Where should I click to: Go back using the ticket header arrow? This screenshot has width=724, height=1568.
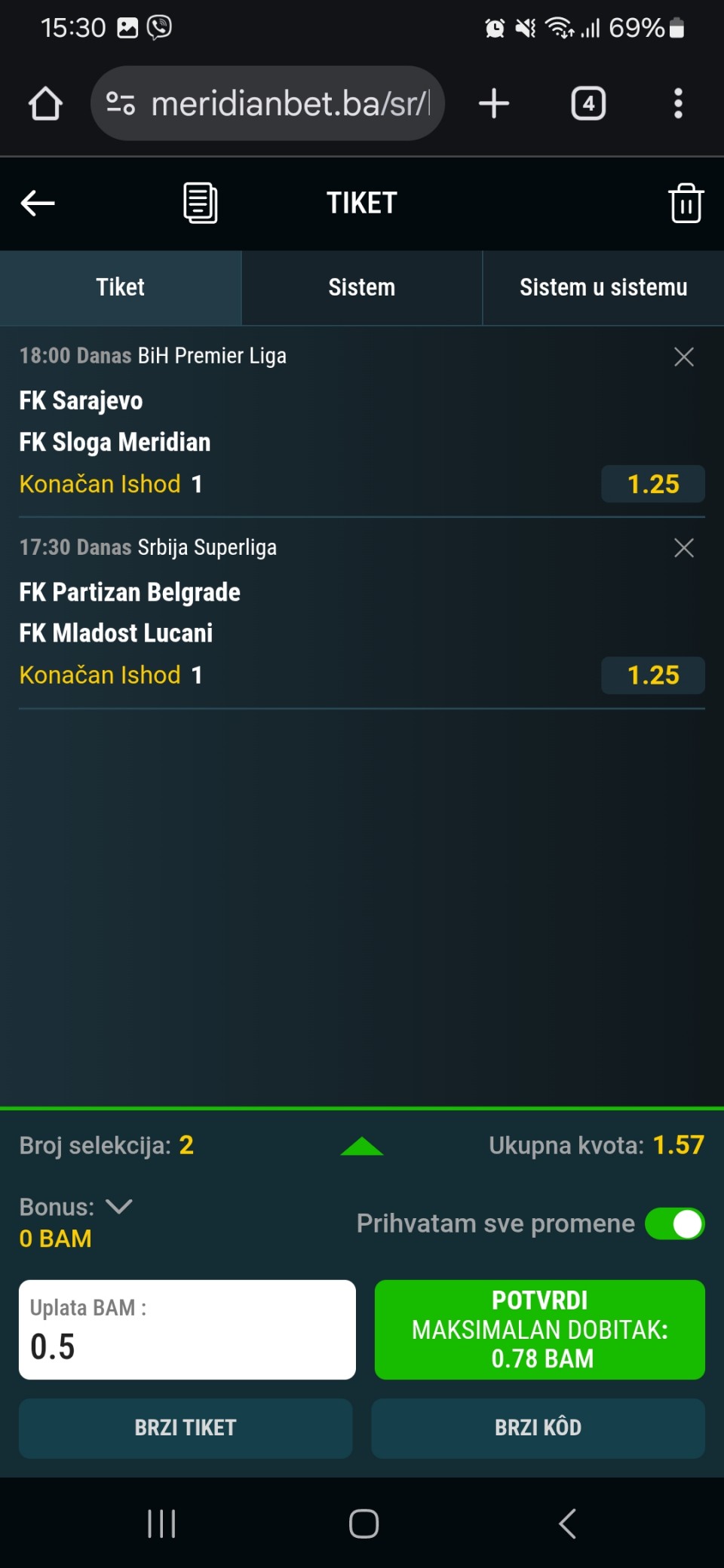coord(38,203)
